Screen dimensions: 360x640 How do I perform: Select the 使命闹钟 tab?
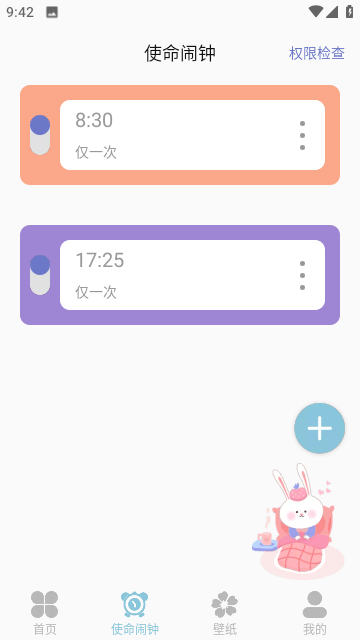click(x=135, y=613)
